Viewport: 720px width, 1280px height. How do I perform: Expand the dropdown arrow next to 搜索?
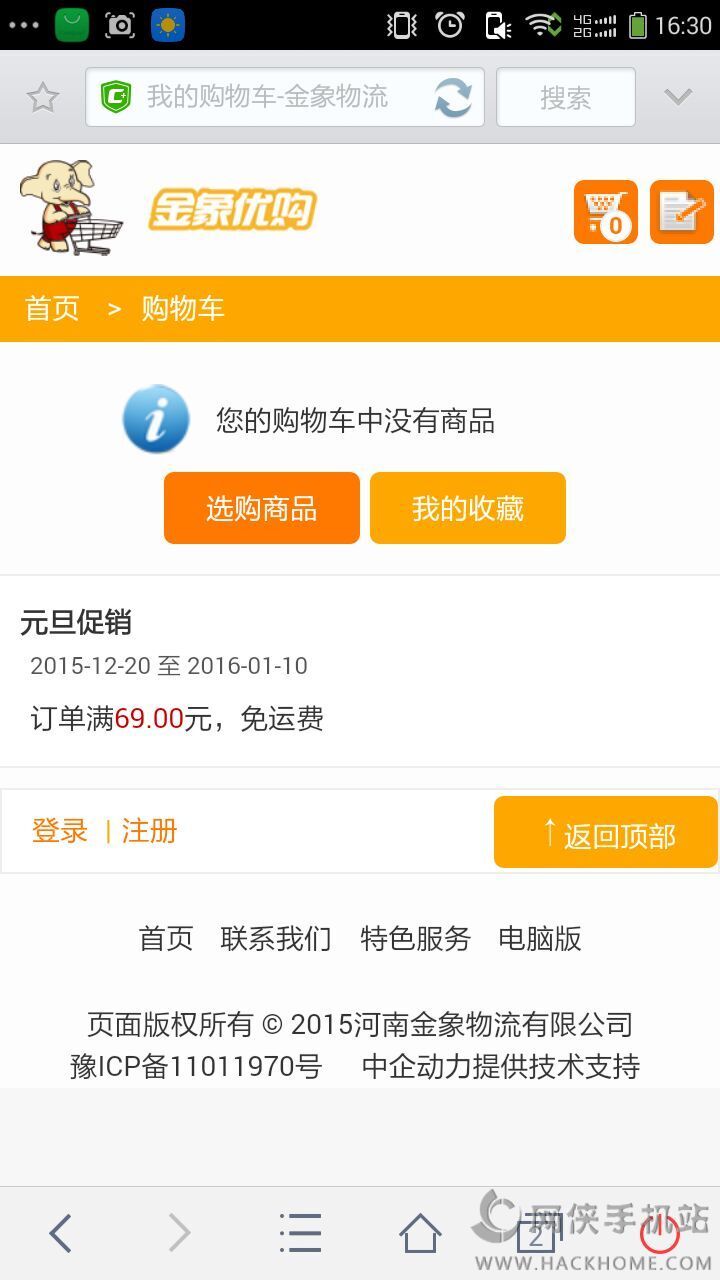[678, 97]
